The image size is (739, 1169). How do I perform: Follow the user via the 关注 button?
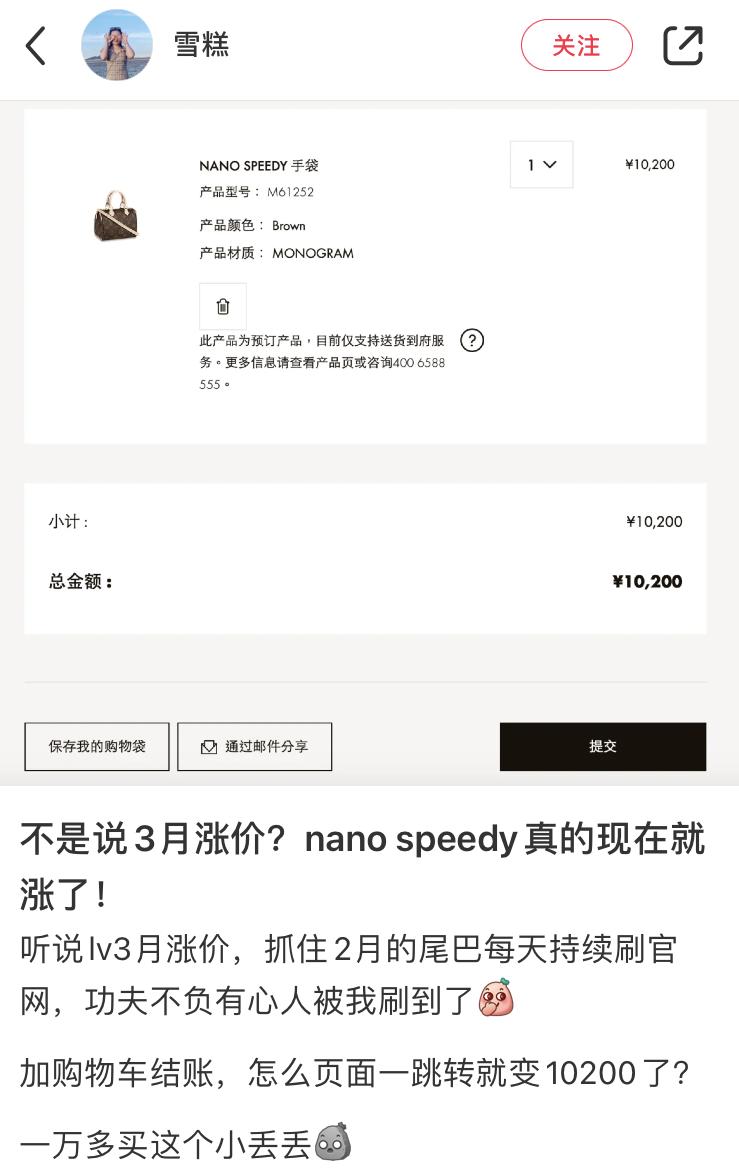pyautogui.click(x=577, y=45)
